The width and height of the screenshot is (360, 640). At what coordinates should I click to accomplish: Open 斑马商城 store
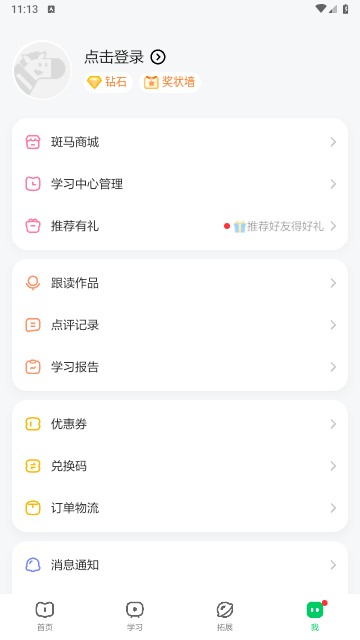point(180,142)
